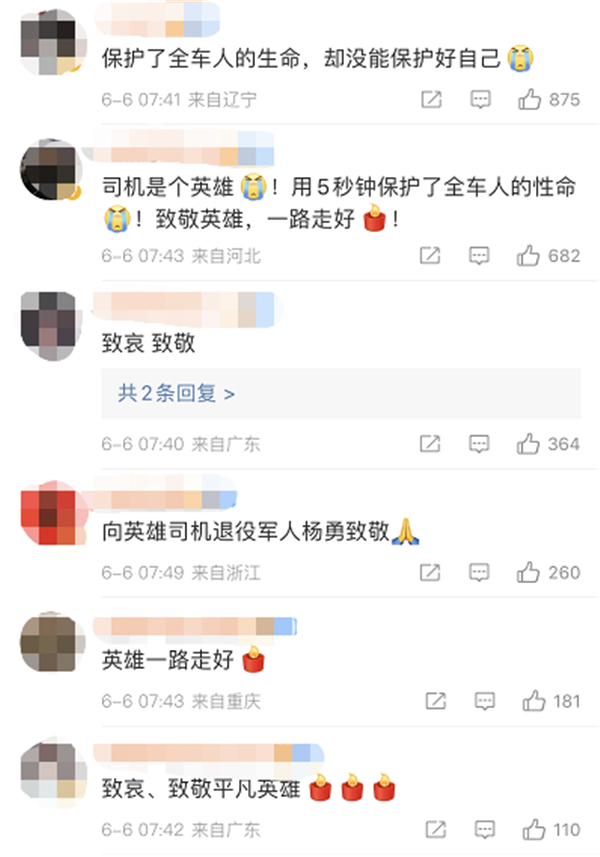This screenshot has width=600, height=857.
Task: Share the 致哀、致敬平凡英雄 comment
Action: pyautogui.click(x=436, y=829)
